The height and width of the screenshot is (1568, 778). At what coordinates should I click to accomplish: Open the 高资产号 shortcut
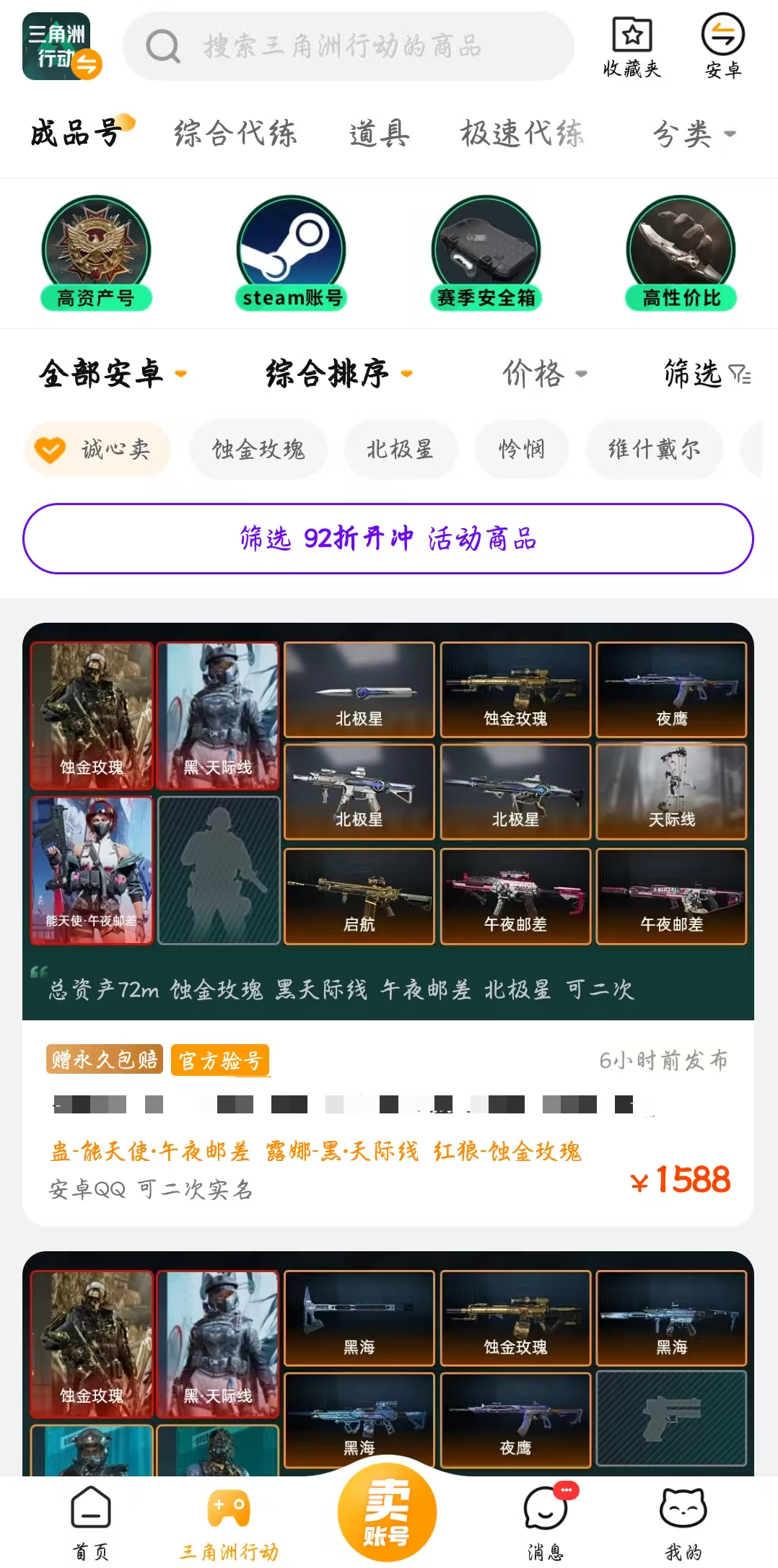96,253
